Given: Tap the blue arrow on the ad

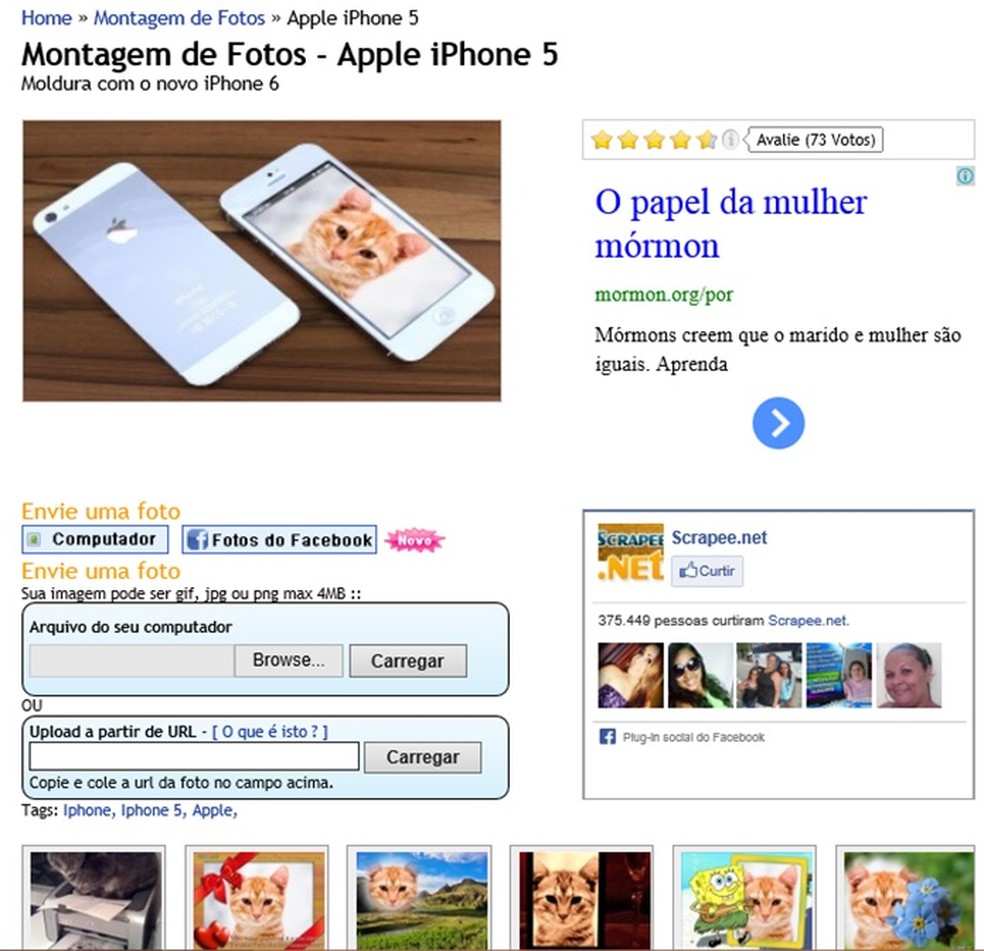Looking at the screenshot, I should 778,423.
